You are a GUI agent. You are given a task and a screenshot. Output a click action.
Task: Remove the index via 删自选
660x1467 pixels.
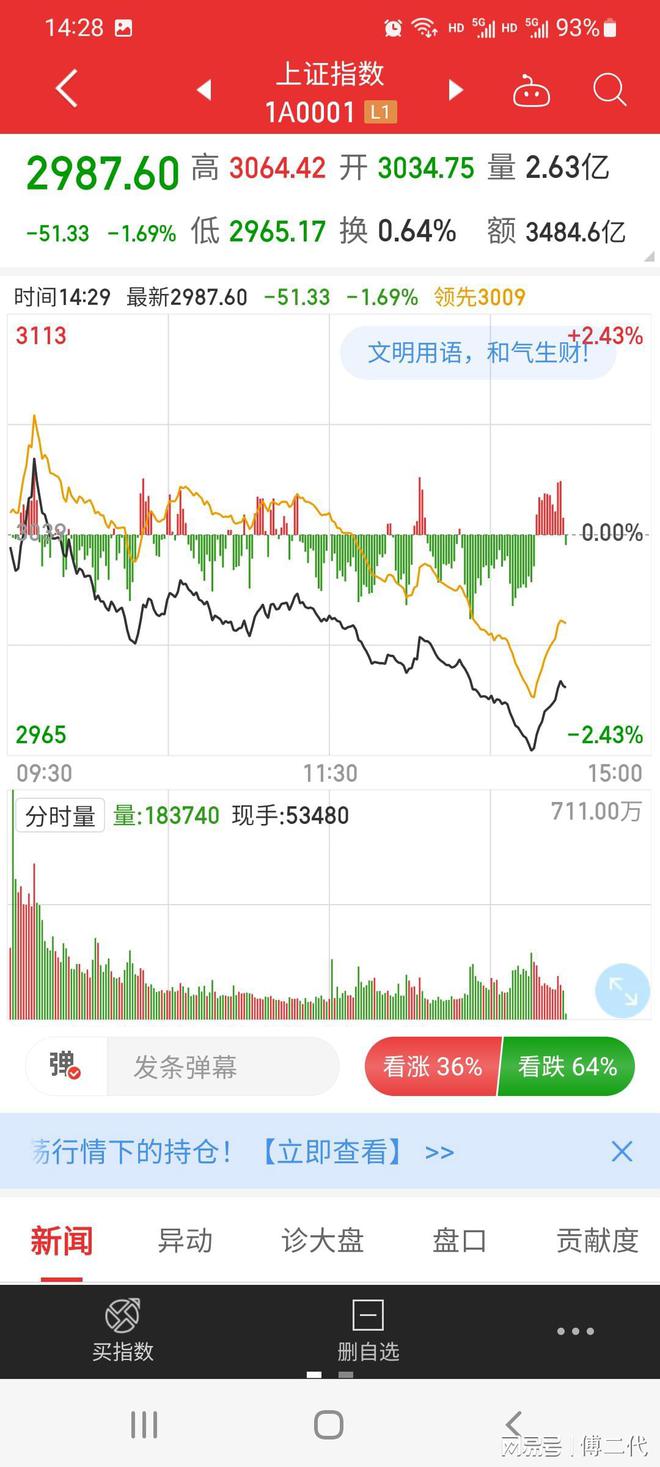pyautogui.click(x=368, y=1330)
